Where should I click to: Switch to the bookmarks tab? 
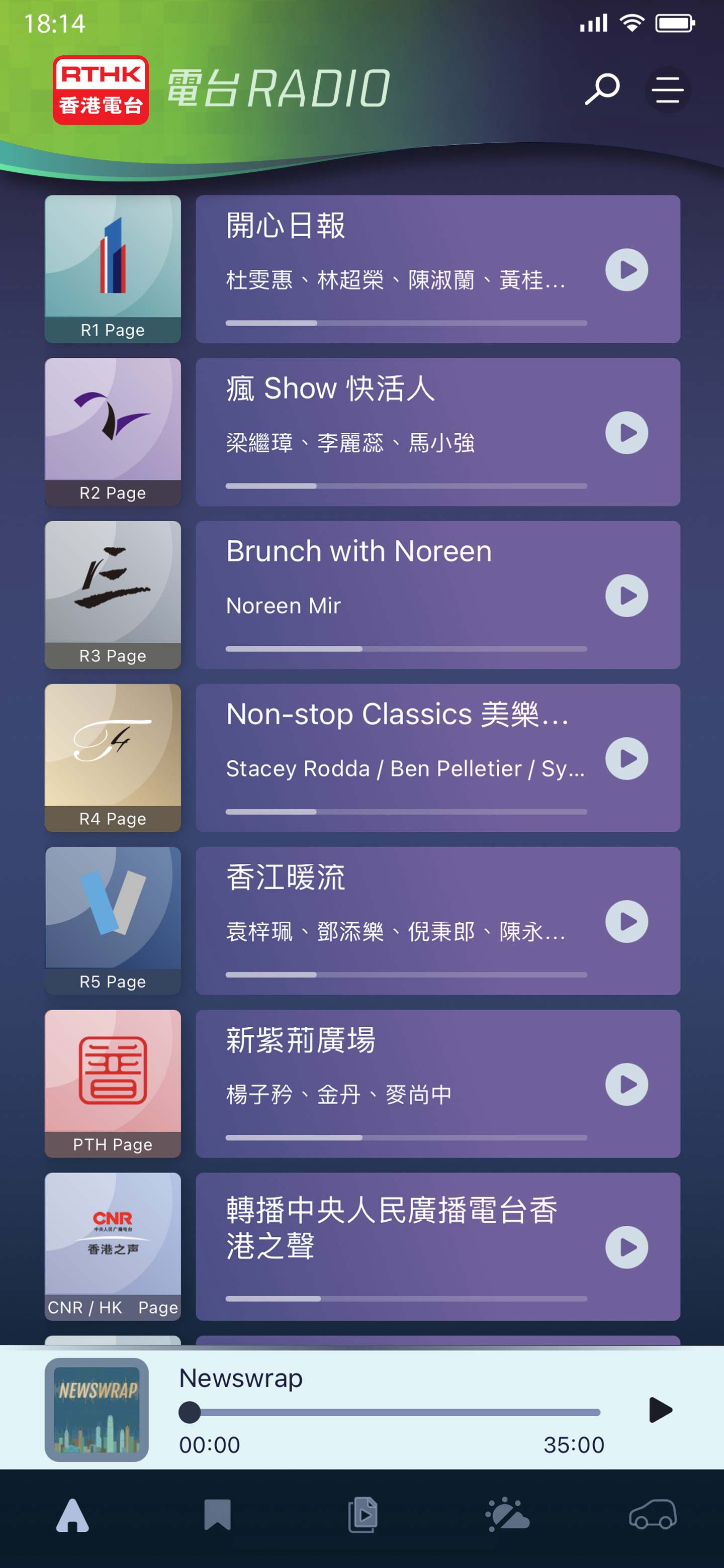click(x=217, y=1514)
